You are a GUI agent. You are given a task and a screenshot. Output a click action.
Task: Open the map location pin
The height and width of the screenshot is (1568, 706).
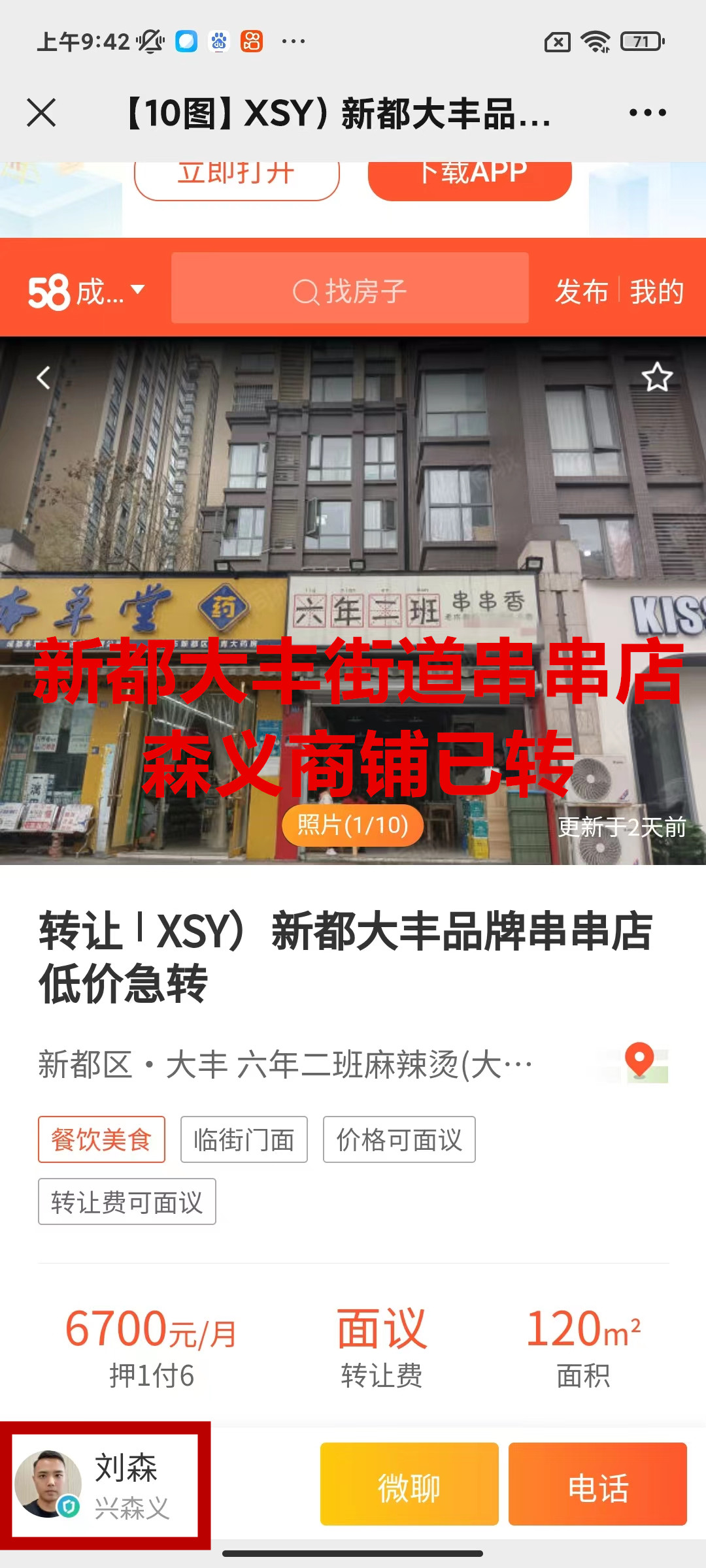639,1062
